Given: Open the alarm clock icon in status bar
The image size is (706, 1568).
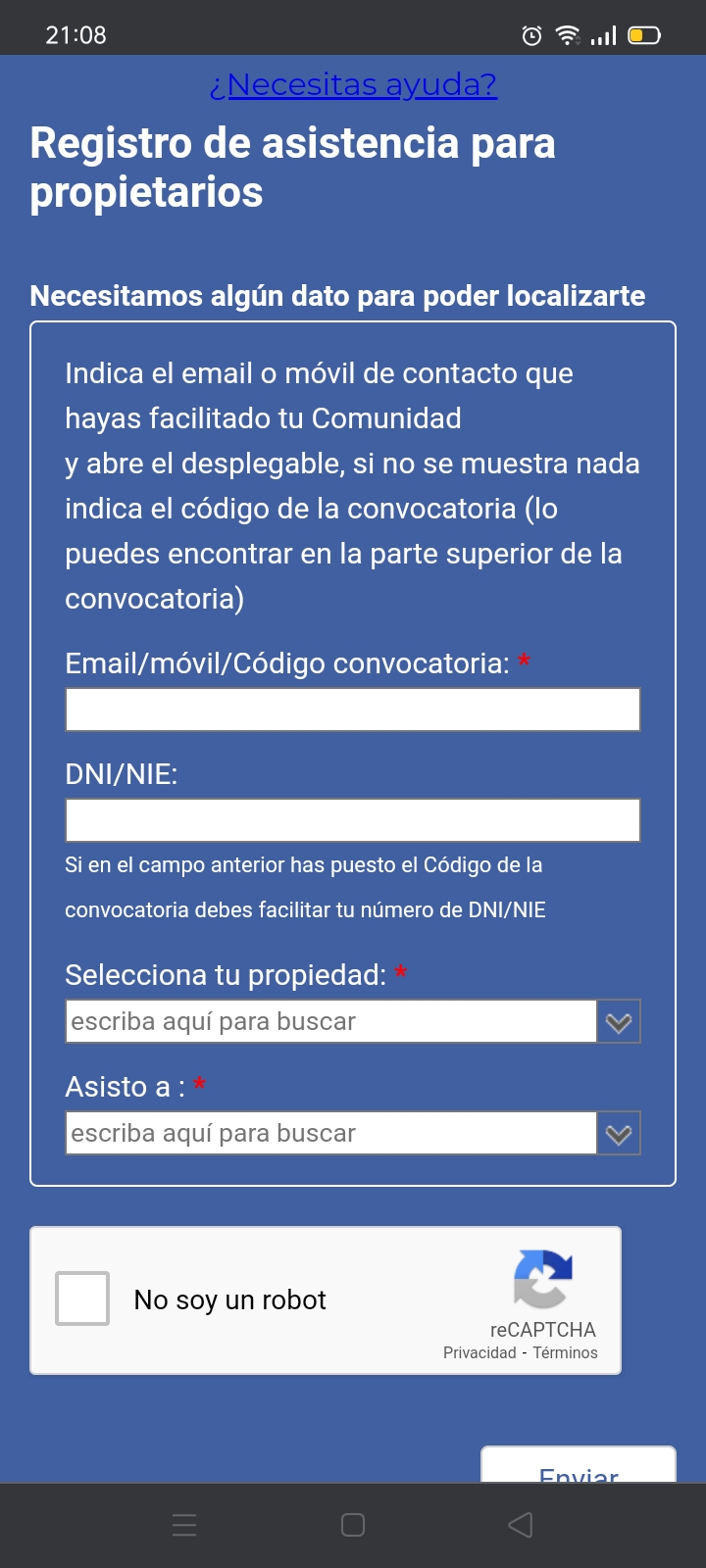Looking at the screenshot, I should tap(530, 36).
